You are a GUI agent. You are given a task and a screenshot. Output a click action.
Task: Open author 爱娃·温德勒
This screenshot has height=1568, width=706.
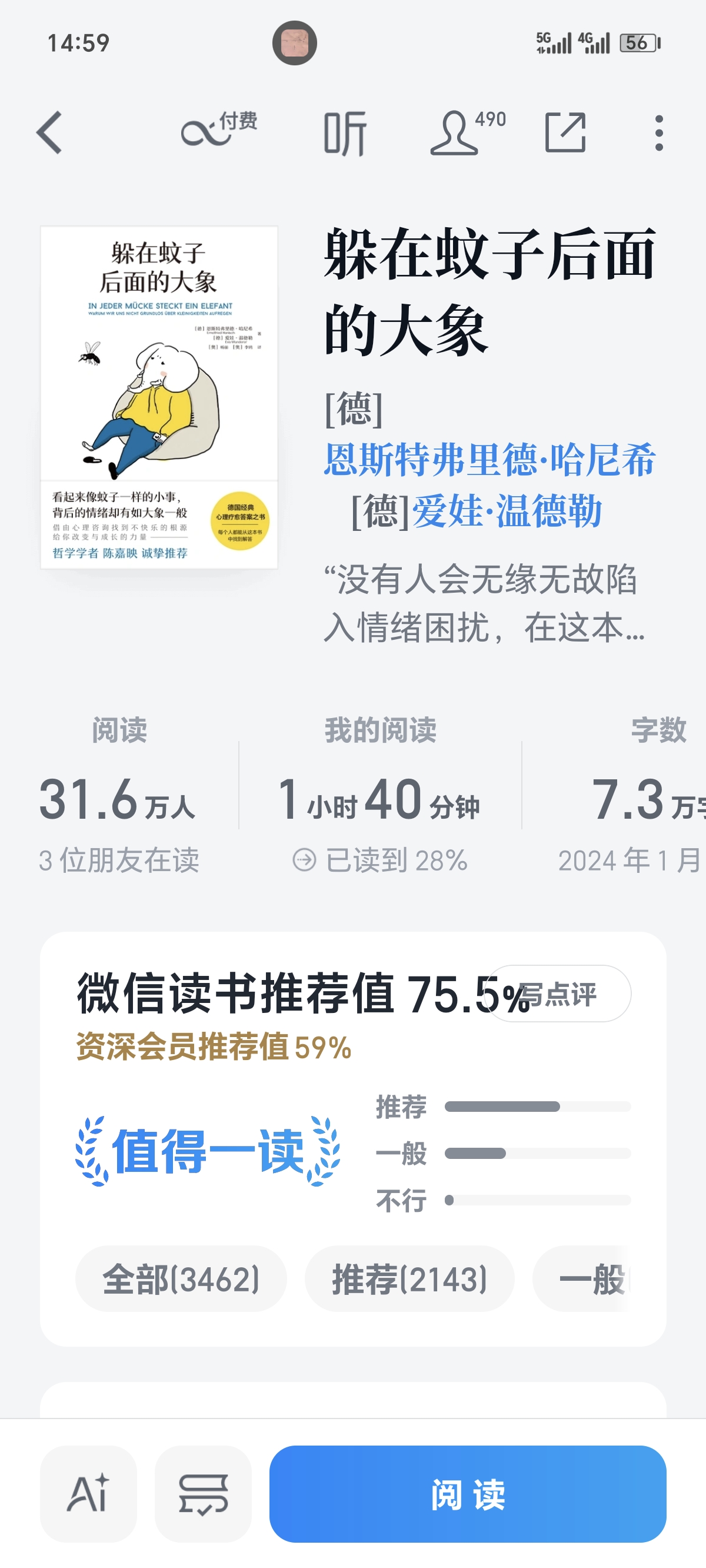pyautogui.click(x=507, y=511)
